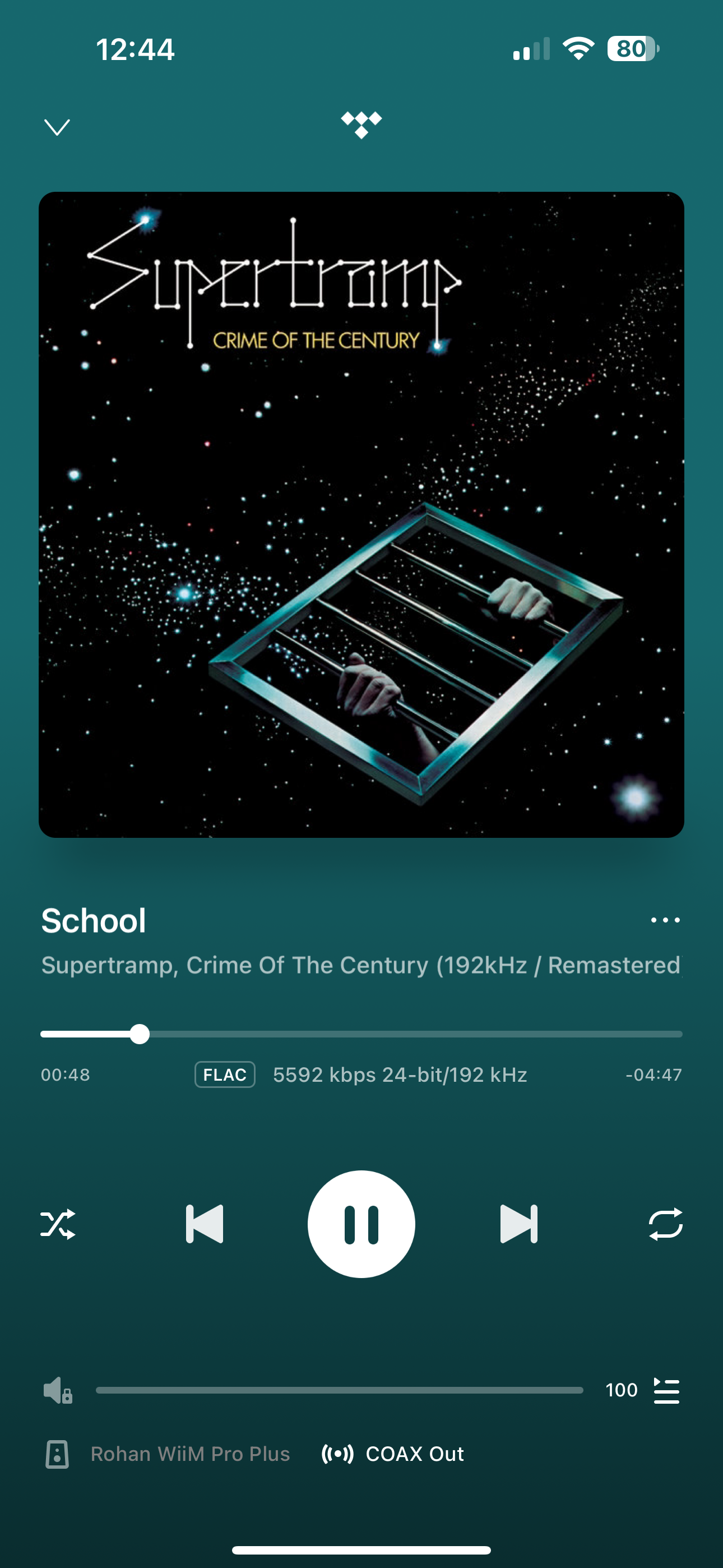Tap the volume slider
The width and height of the screenshot is (723, 1568).
(340, 1390)
